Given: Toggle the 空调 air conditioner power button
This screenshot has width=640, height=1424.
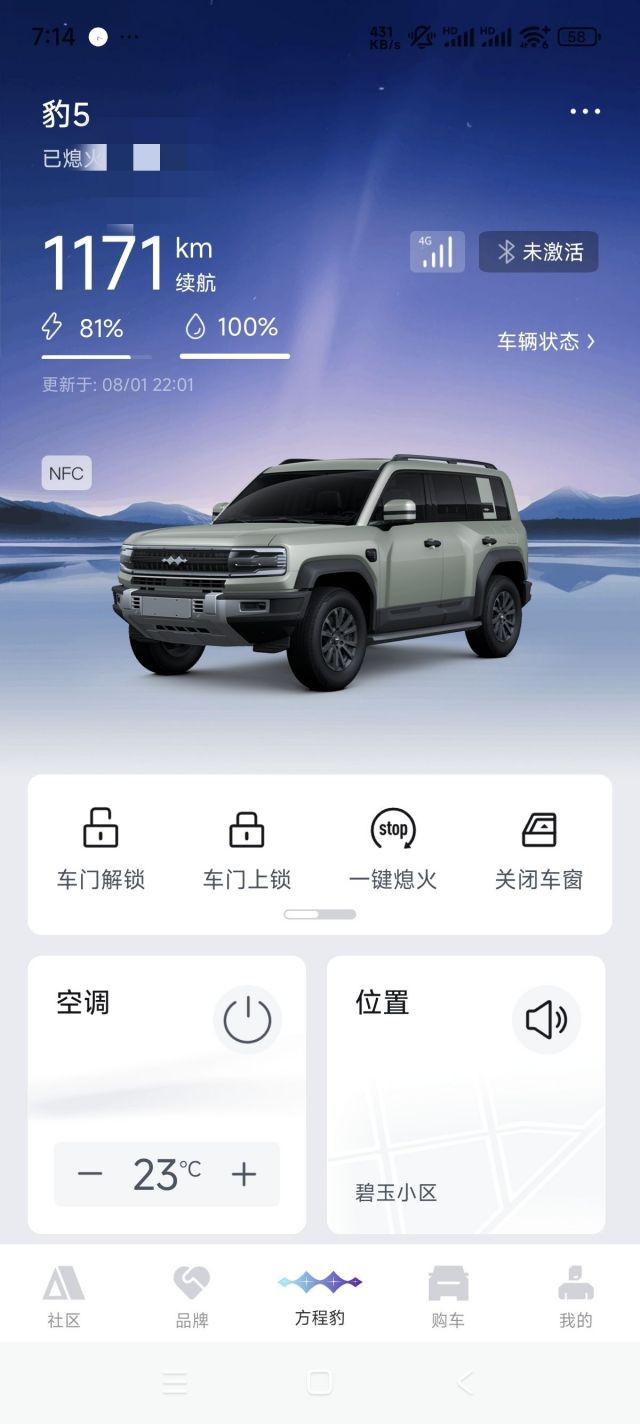Looking at the screenshot, I should coord(247,1020).
